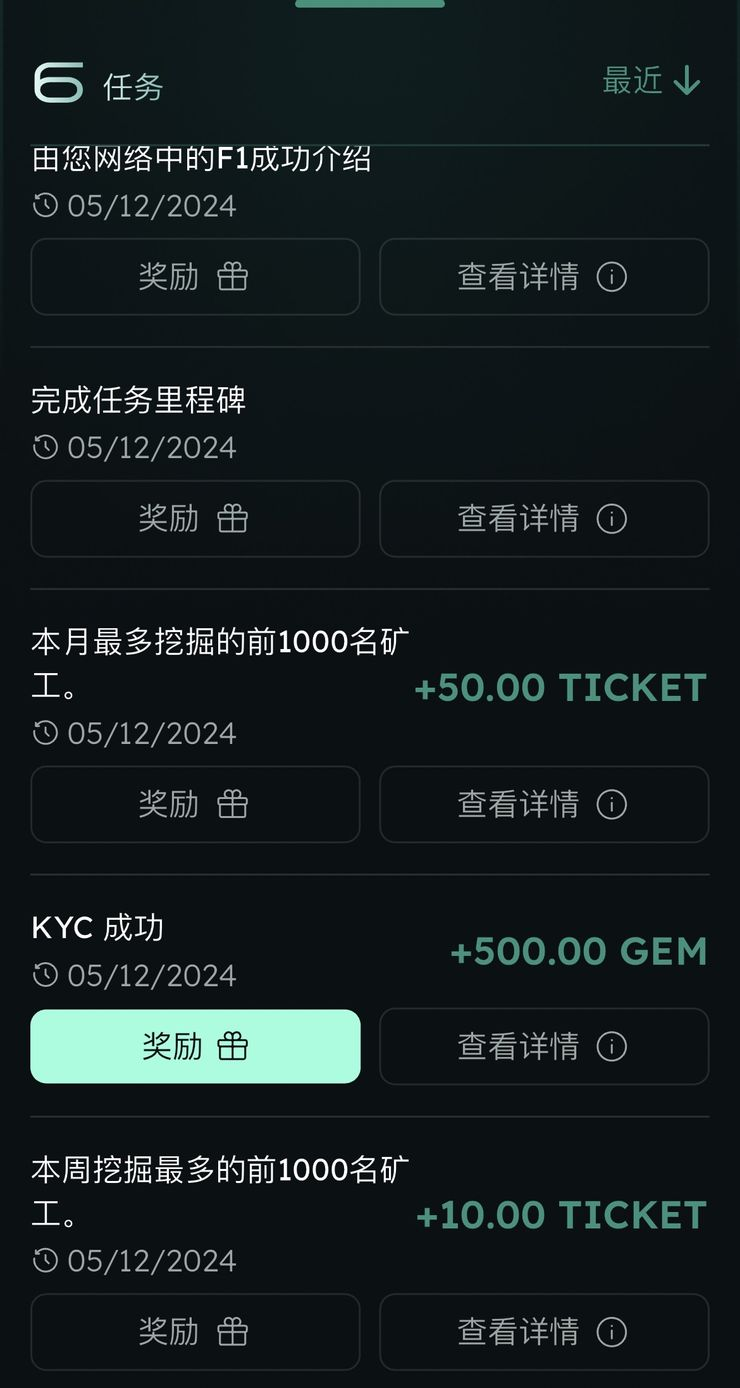View details of 本周挖掘最多 top 1000 task

pos(544,1331)
